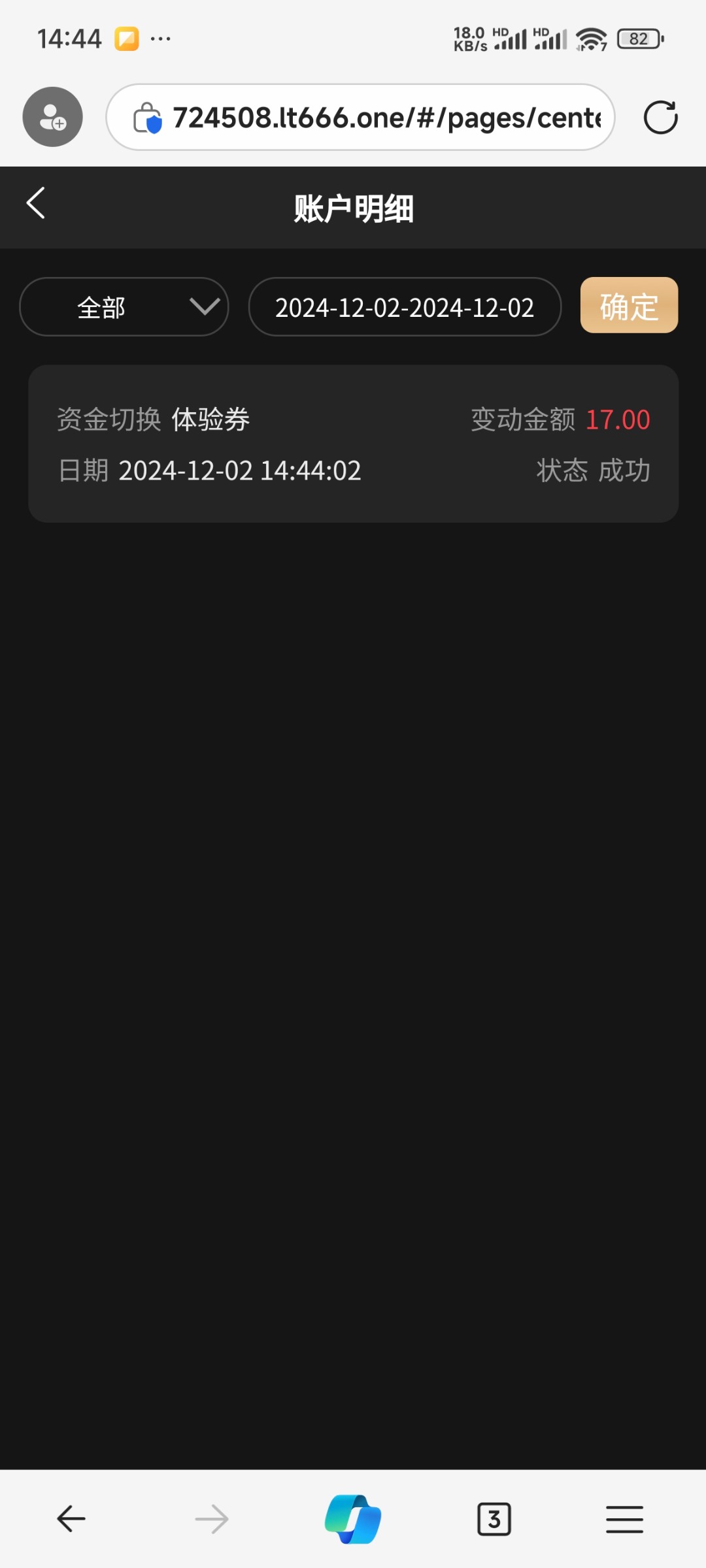Viewport: 706px width, 1568px height.
Task: Reload the page with the refresh icon
Action: (660, 118)
